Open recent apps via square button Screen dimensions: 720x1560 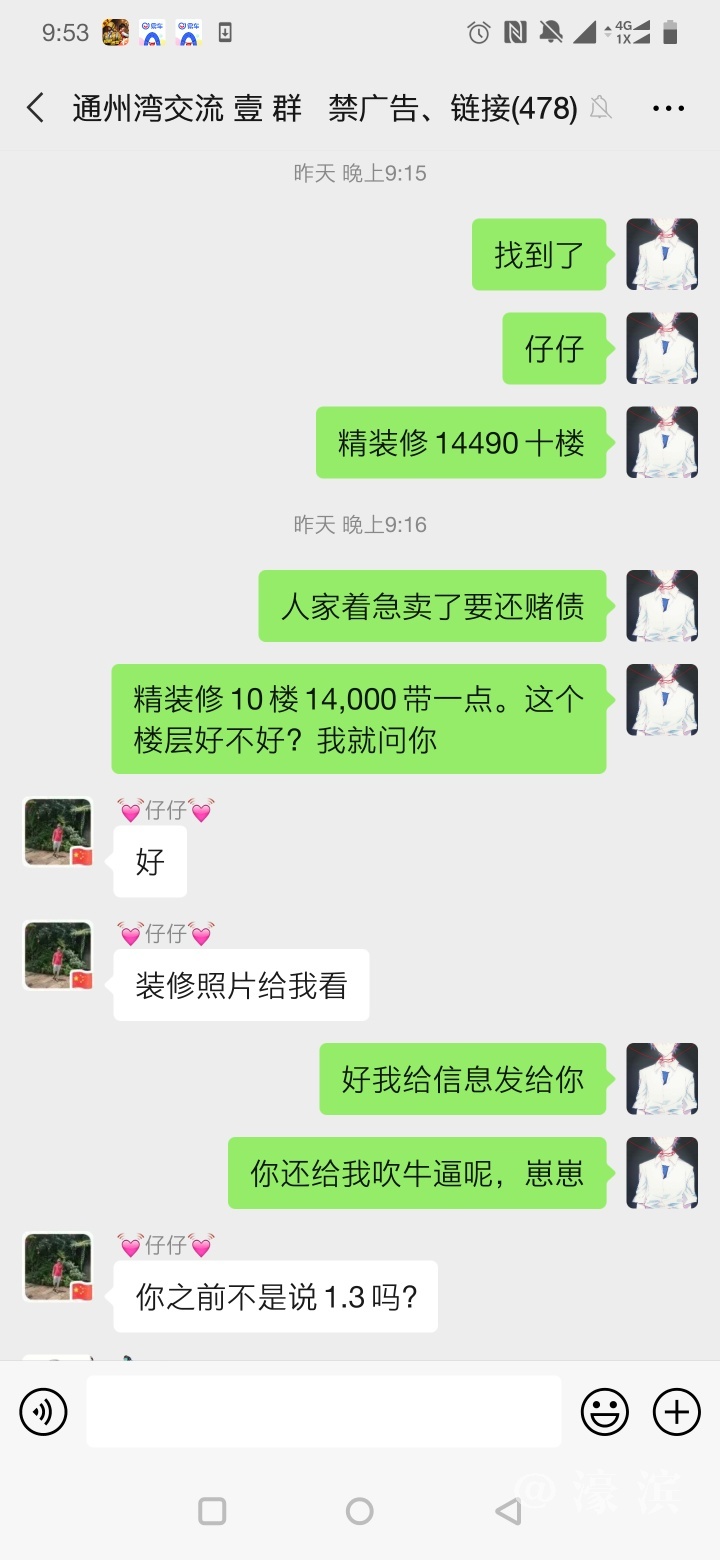point(212,1511)
